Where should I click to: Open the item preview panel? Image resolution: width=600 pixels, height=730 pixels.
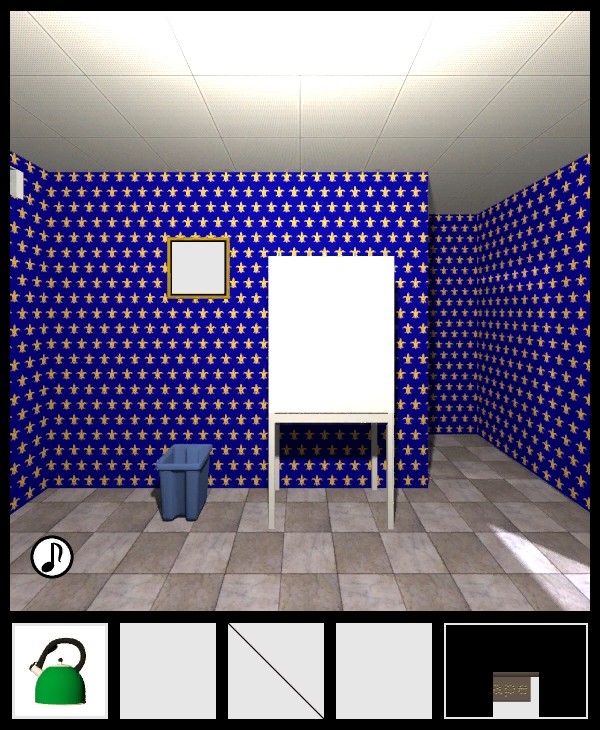(x=516, y=671)
